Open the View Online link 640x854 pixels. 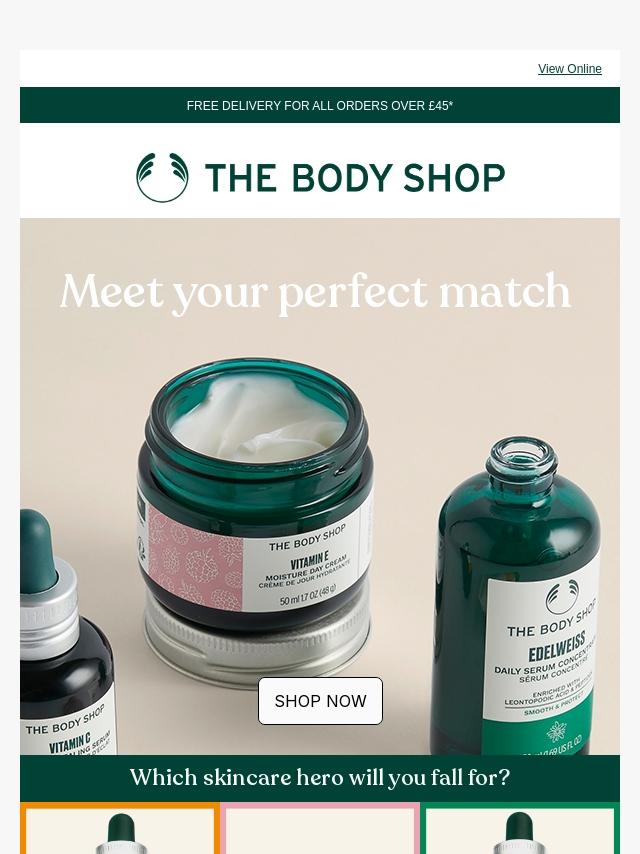pyautogui.click(x=569, y=69)
